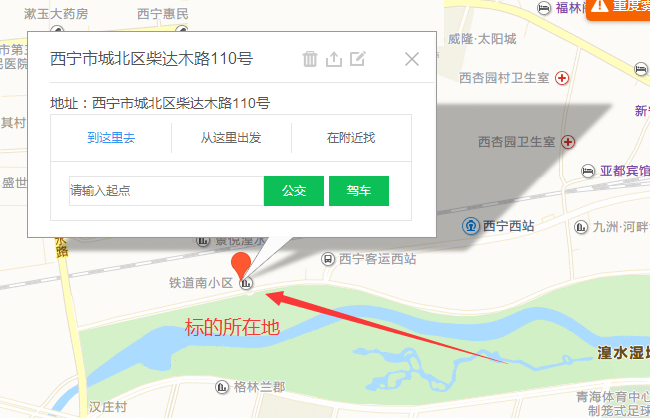
Task: Get a driving route with 驾车
Action: (x=358, y=190)
